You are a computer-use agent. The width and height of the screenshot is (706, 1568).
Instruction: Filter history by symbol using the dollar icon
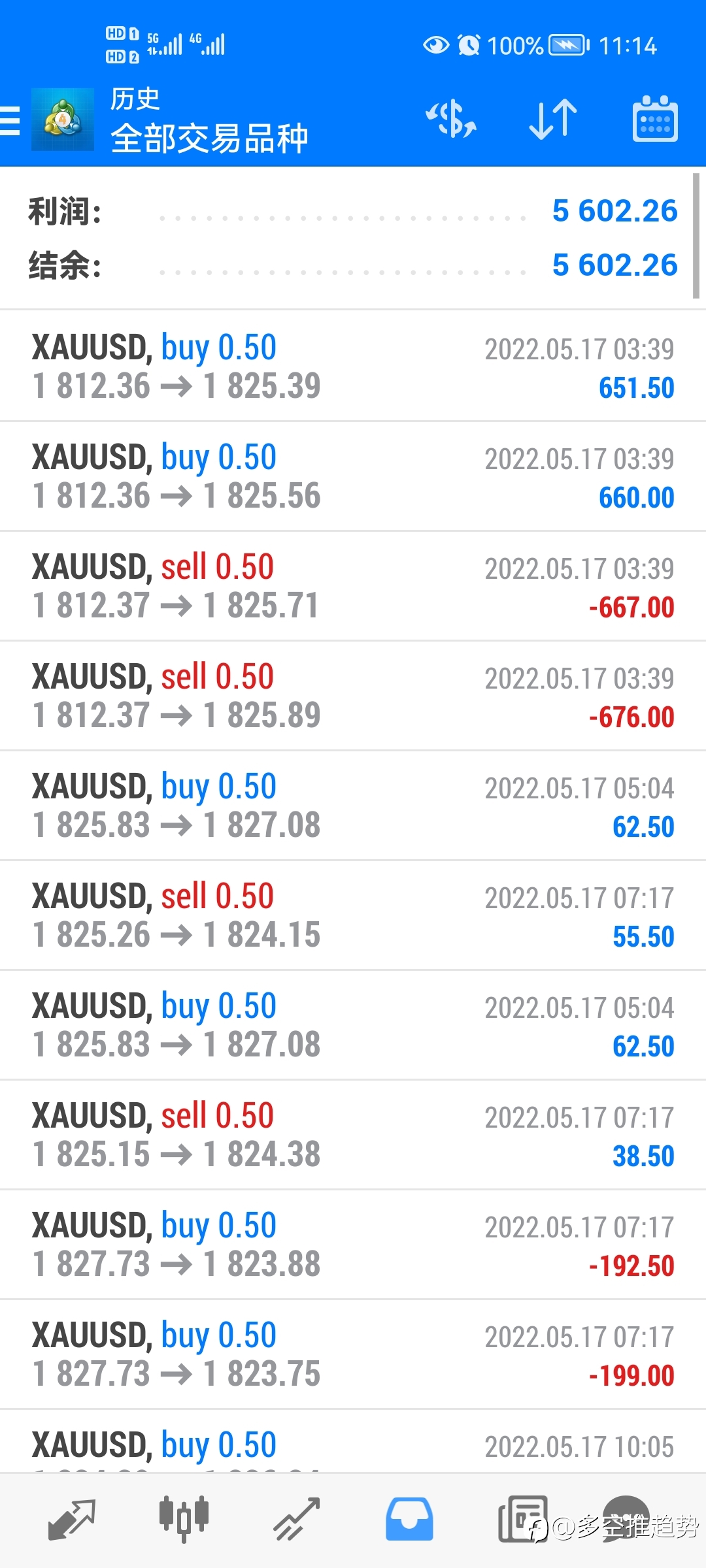pyautogui.click(x=451, y=120)
